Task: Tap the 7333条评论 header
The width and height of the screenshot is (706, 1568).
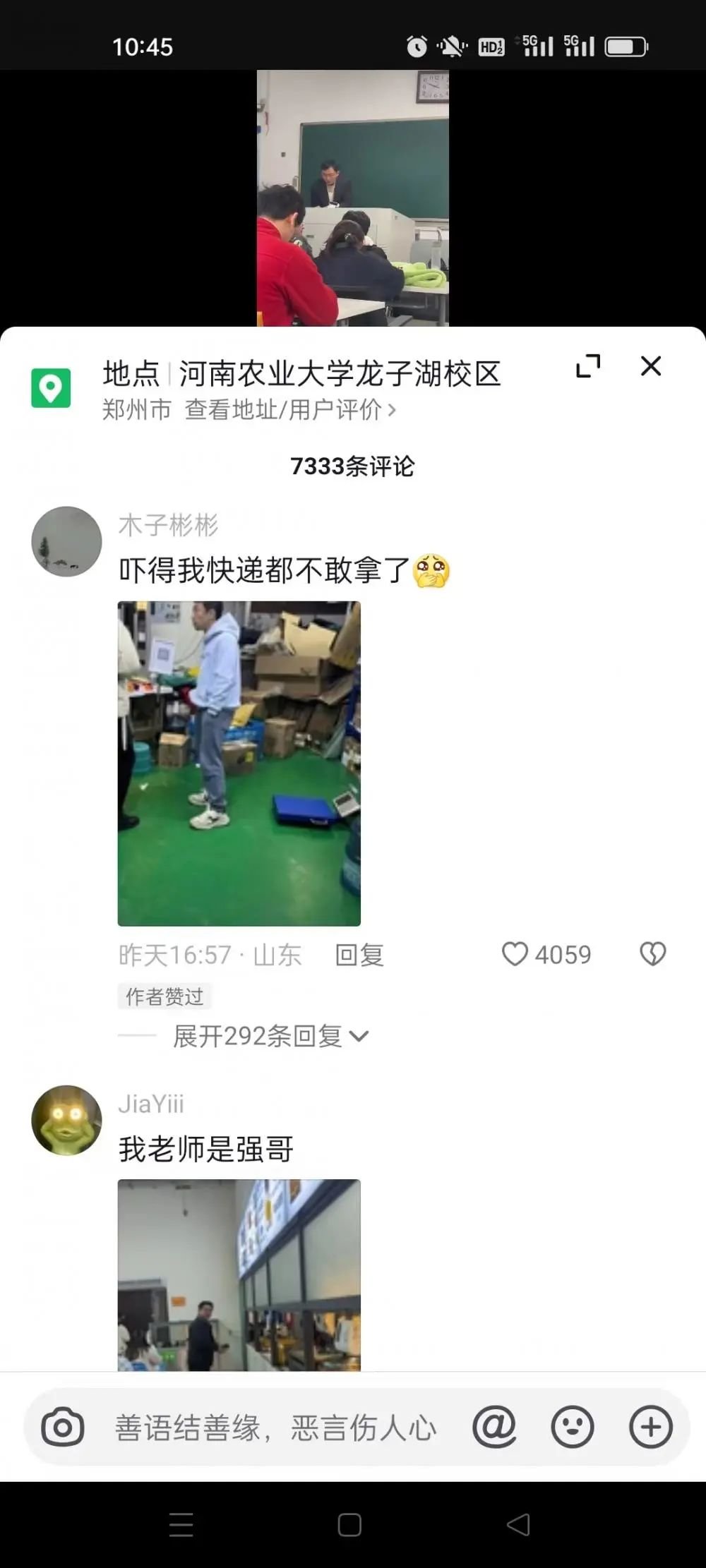Action: pos(353,466)
